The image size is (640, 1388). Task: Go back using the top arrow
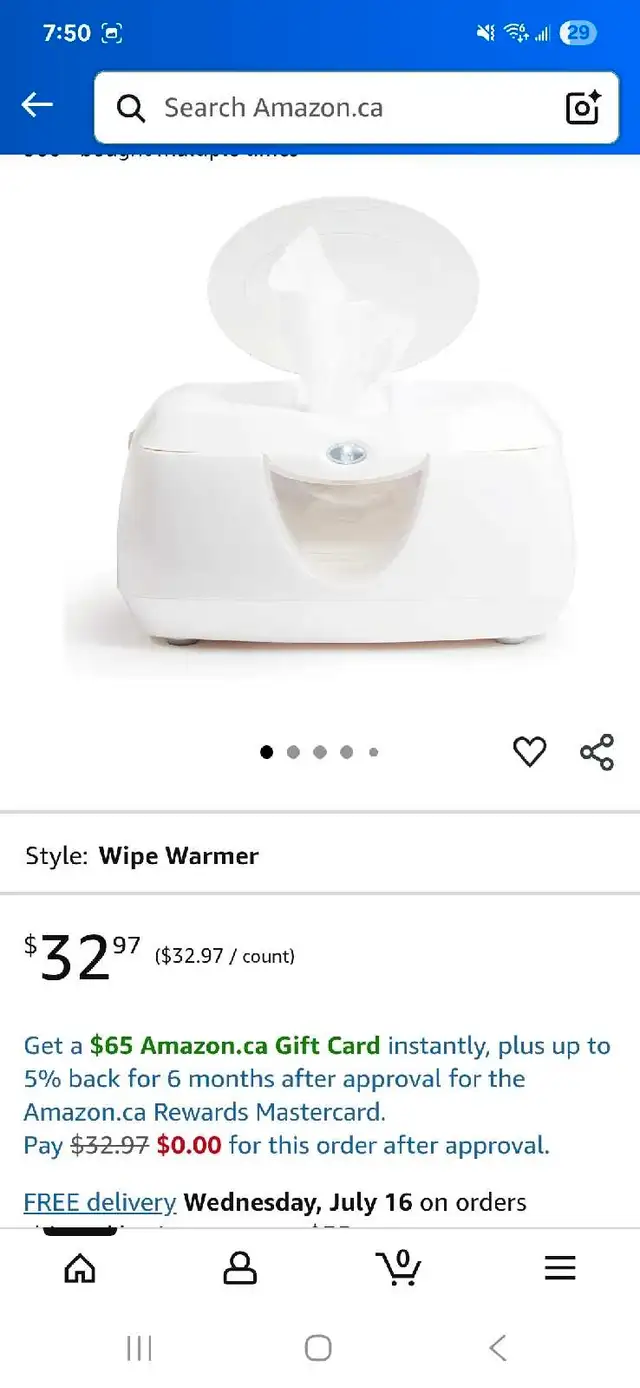click(37, 104)
